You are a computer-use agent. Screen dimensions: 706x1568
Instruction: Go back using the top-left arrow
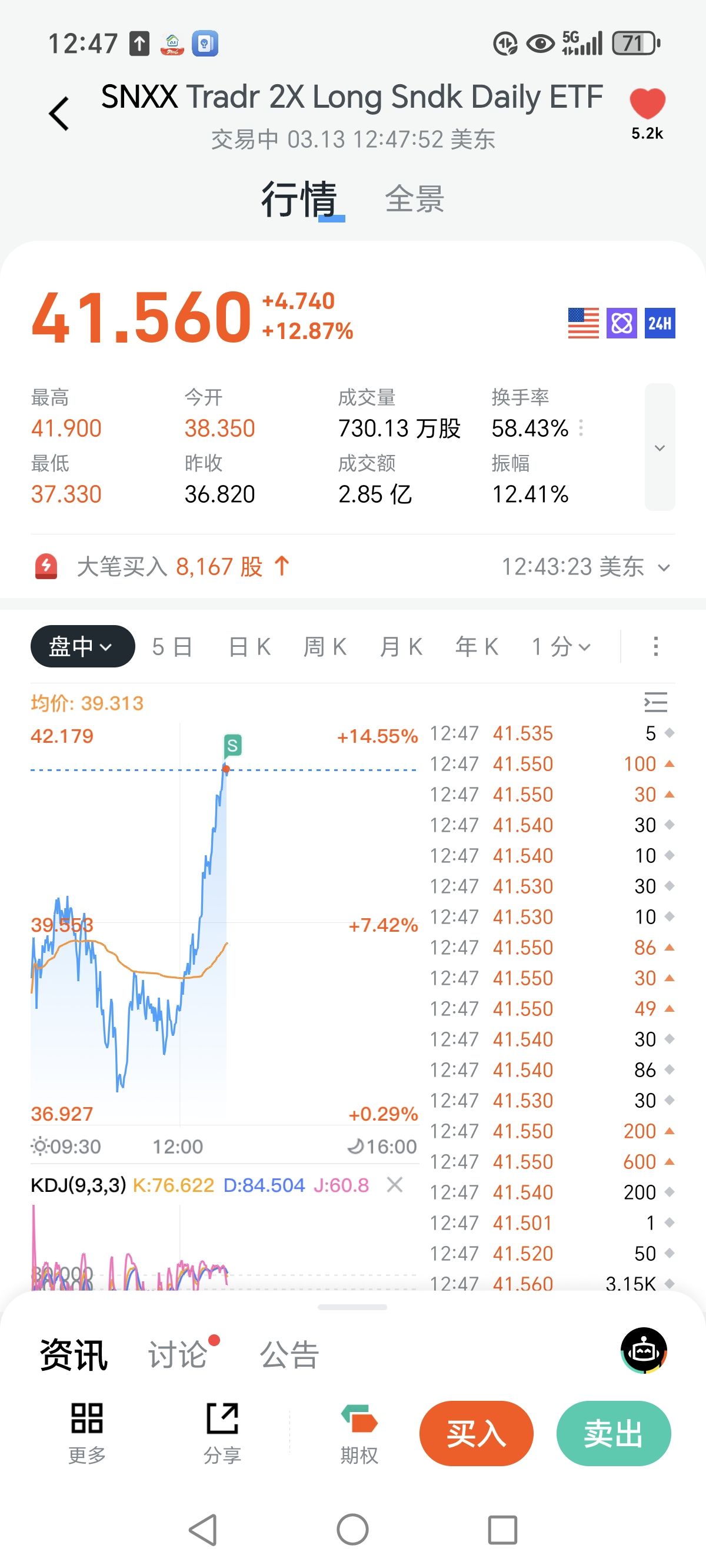(x=59, y=114)
